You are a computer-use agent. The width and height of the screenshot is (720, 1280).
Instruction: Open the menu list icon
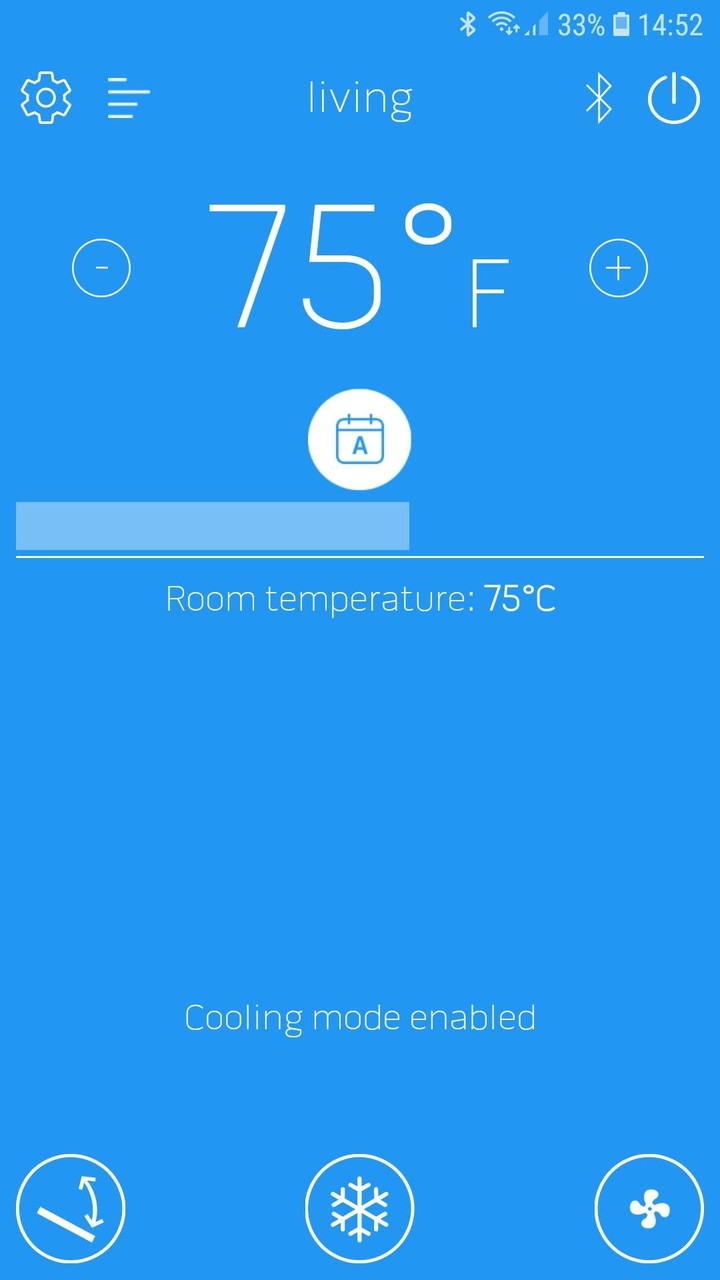(128, 98)
